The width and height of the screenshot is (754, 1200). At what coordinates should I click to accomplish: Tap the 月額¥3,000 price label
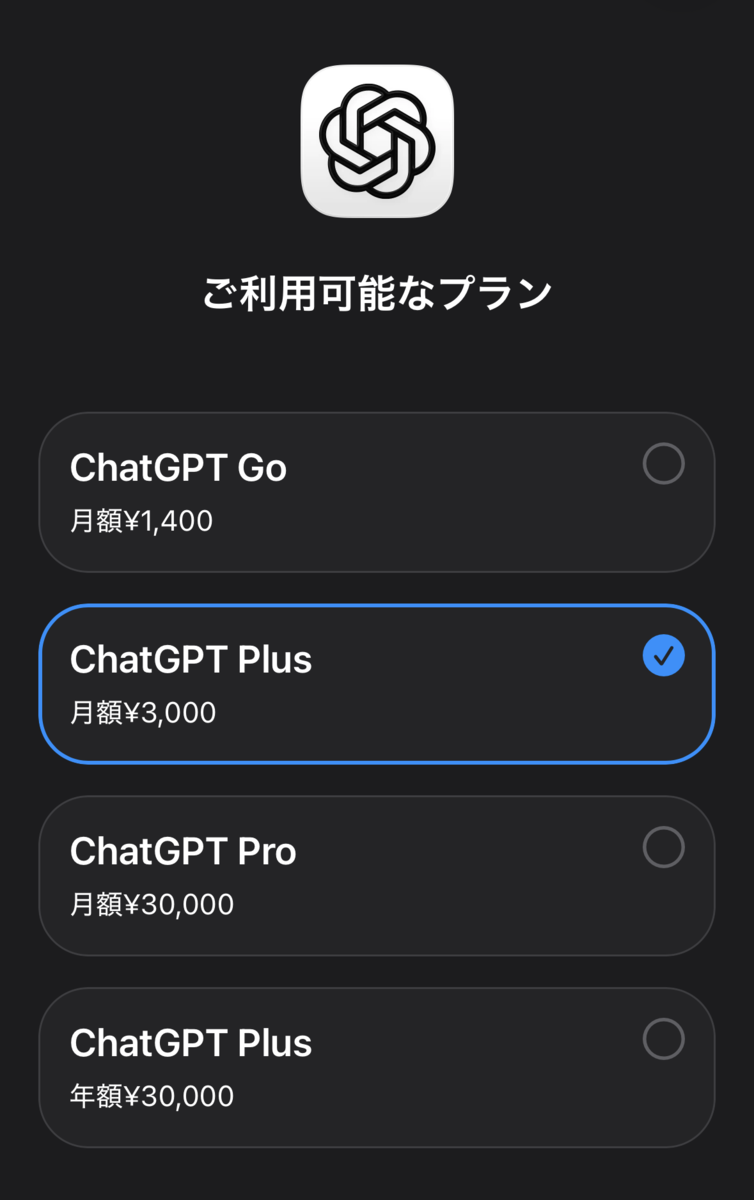click(x=140, y=711)
